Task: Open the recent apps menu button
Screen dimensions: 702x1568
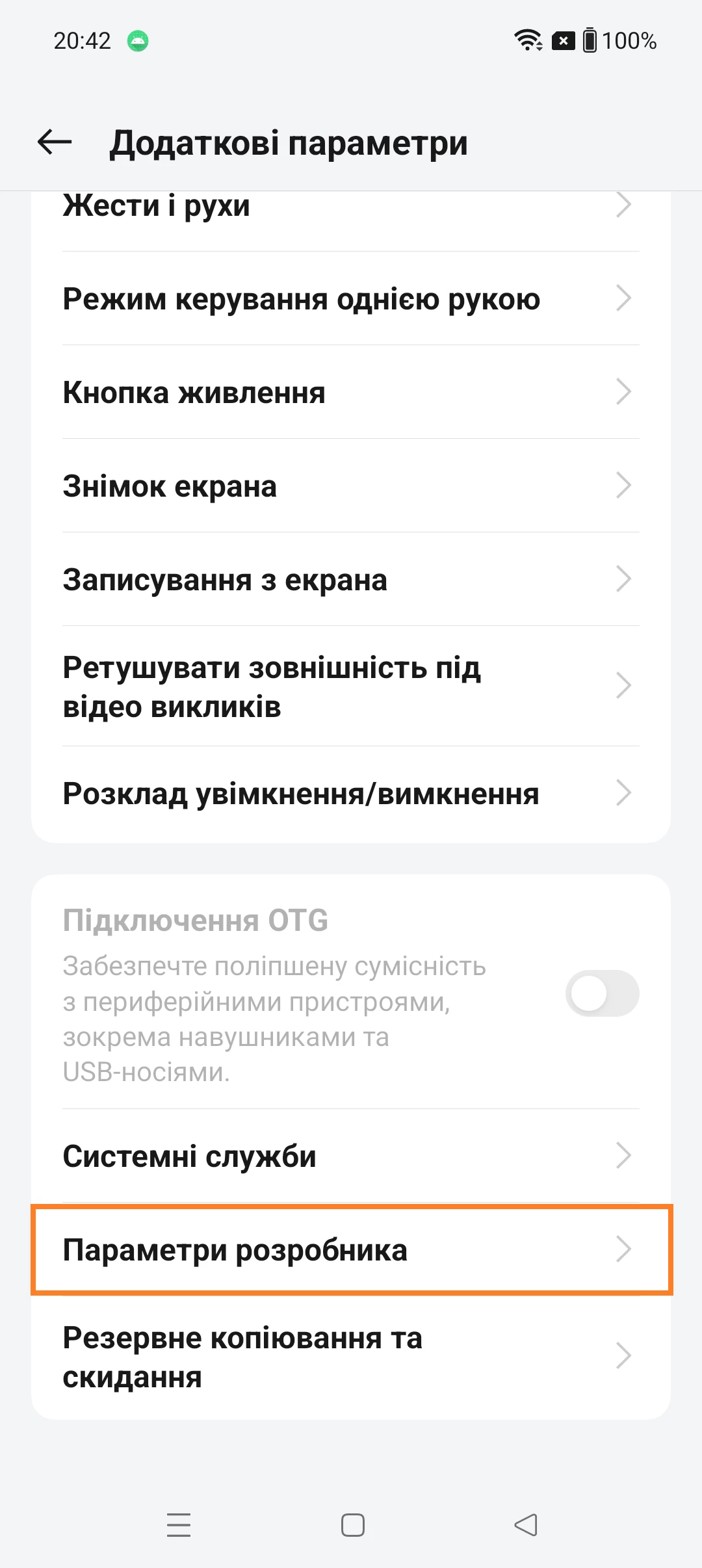Action: (179, 1525)
